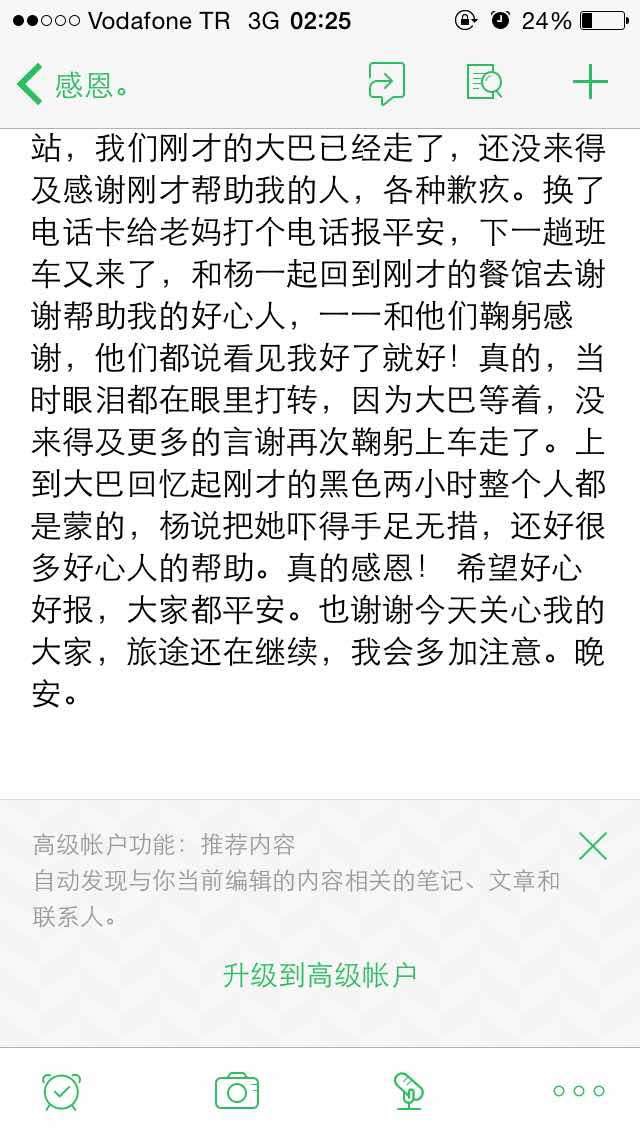Create a new note with plus icon
Image resolution: width=640 pixels, height=1136 pixels.
590,83
